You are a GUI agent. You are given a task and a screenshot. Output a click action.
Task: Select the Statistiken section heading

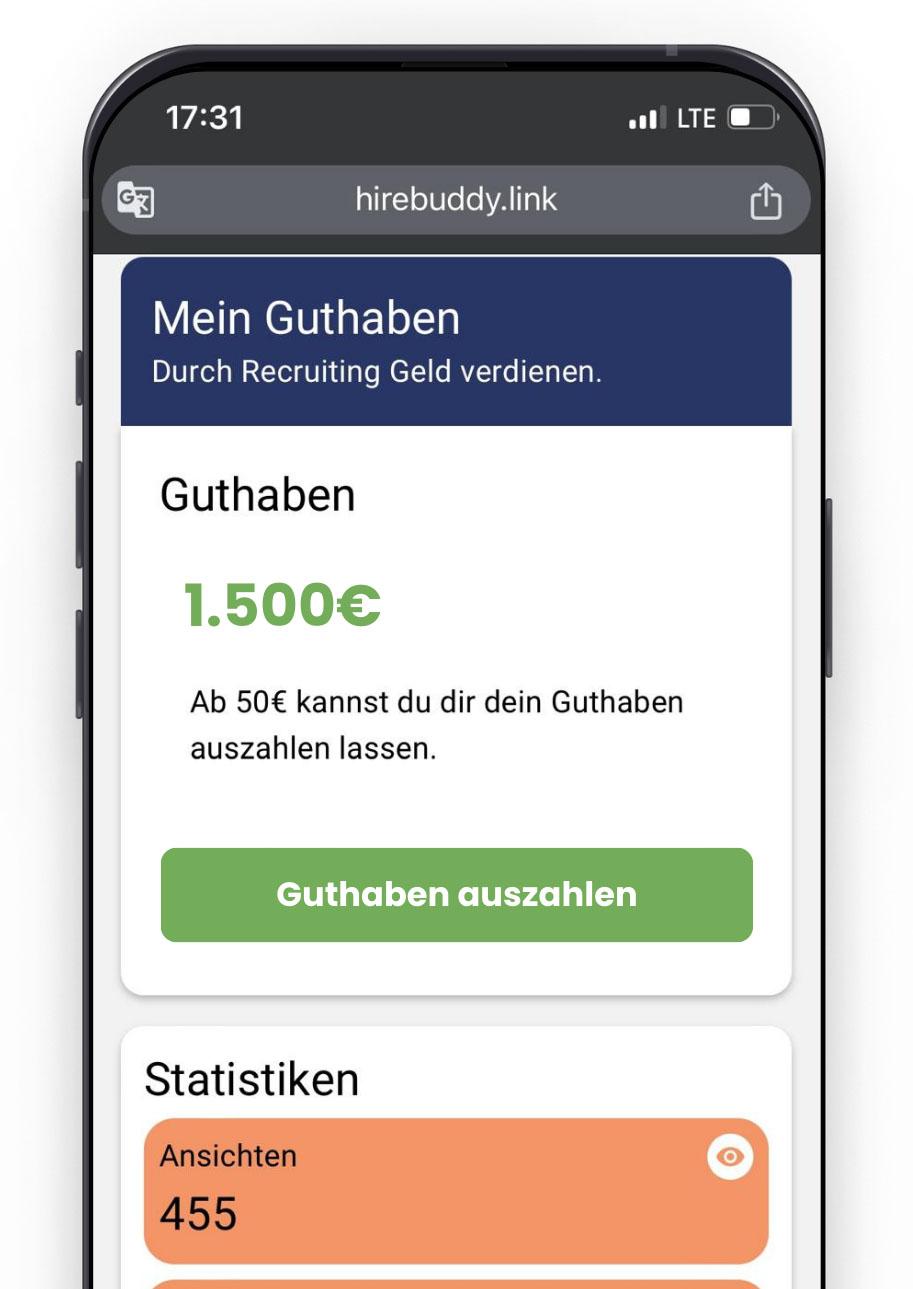coord(252,1078)
